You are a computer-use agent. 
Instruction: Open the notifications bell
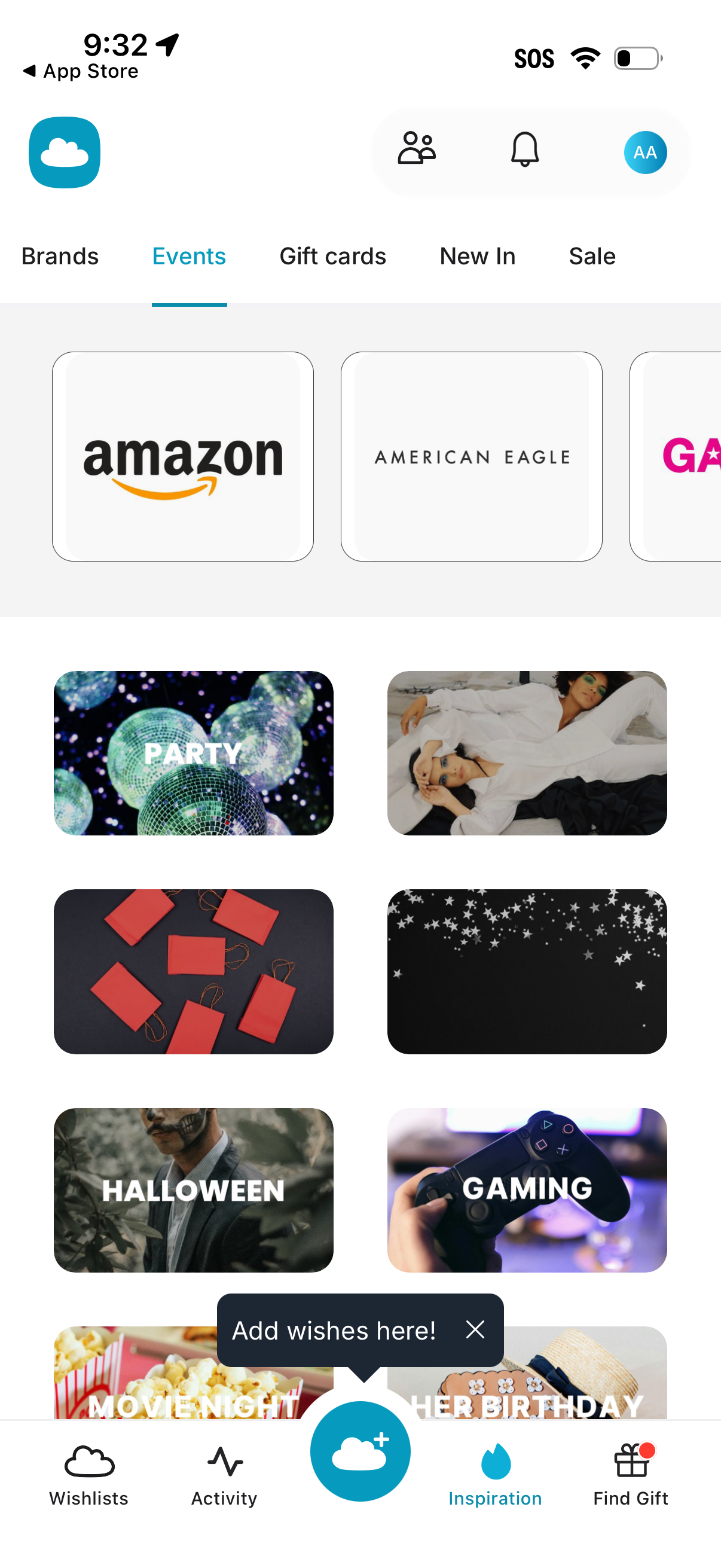point(524,150)
